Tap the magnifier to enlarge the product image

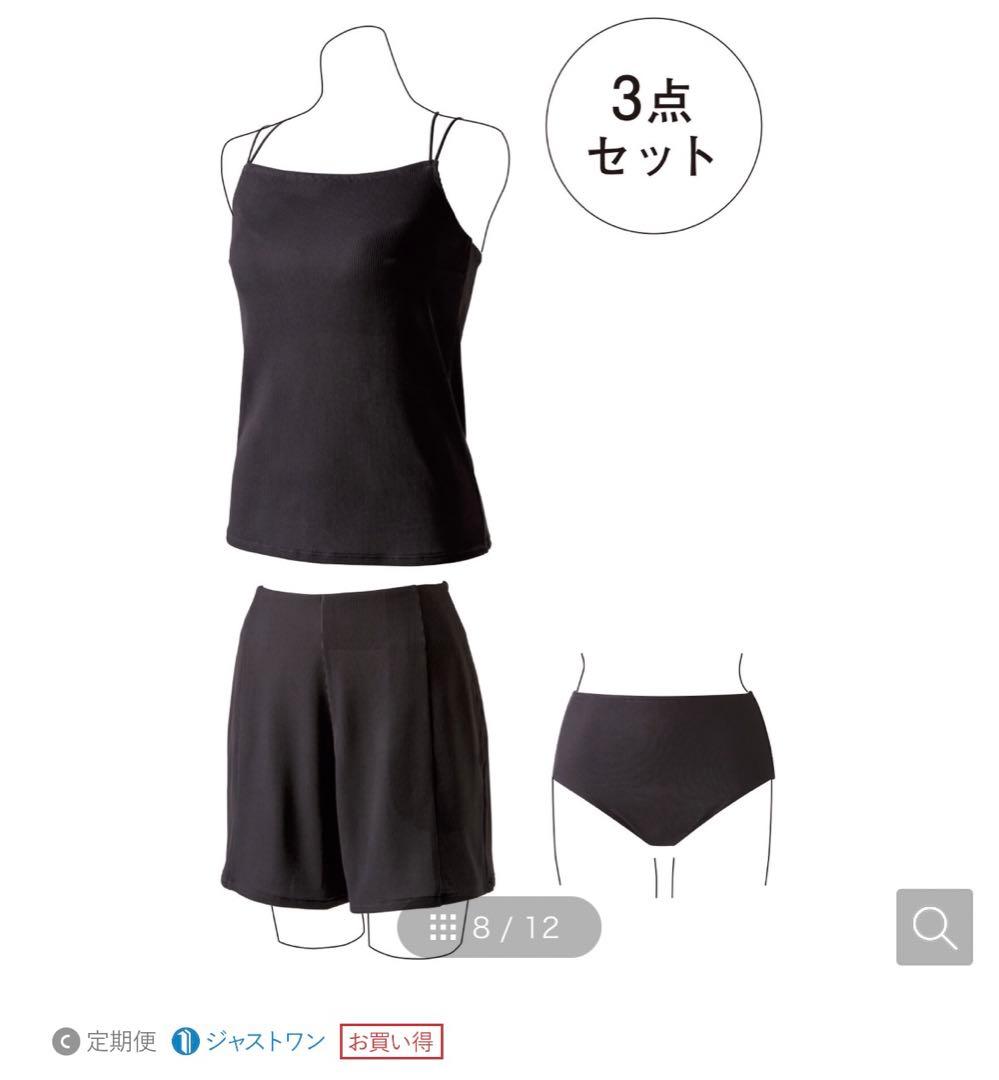tap(933, 927)
